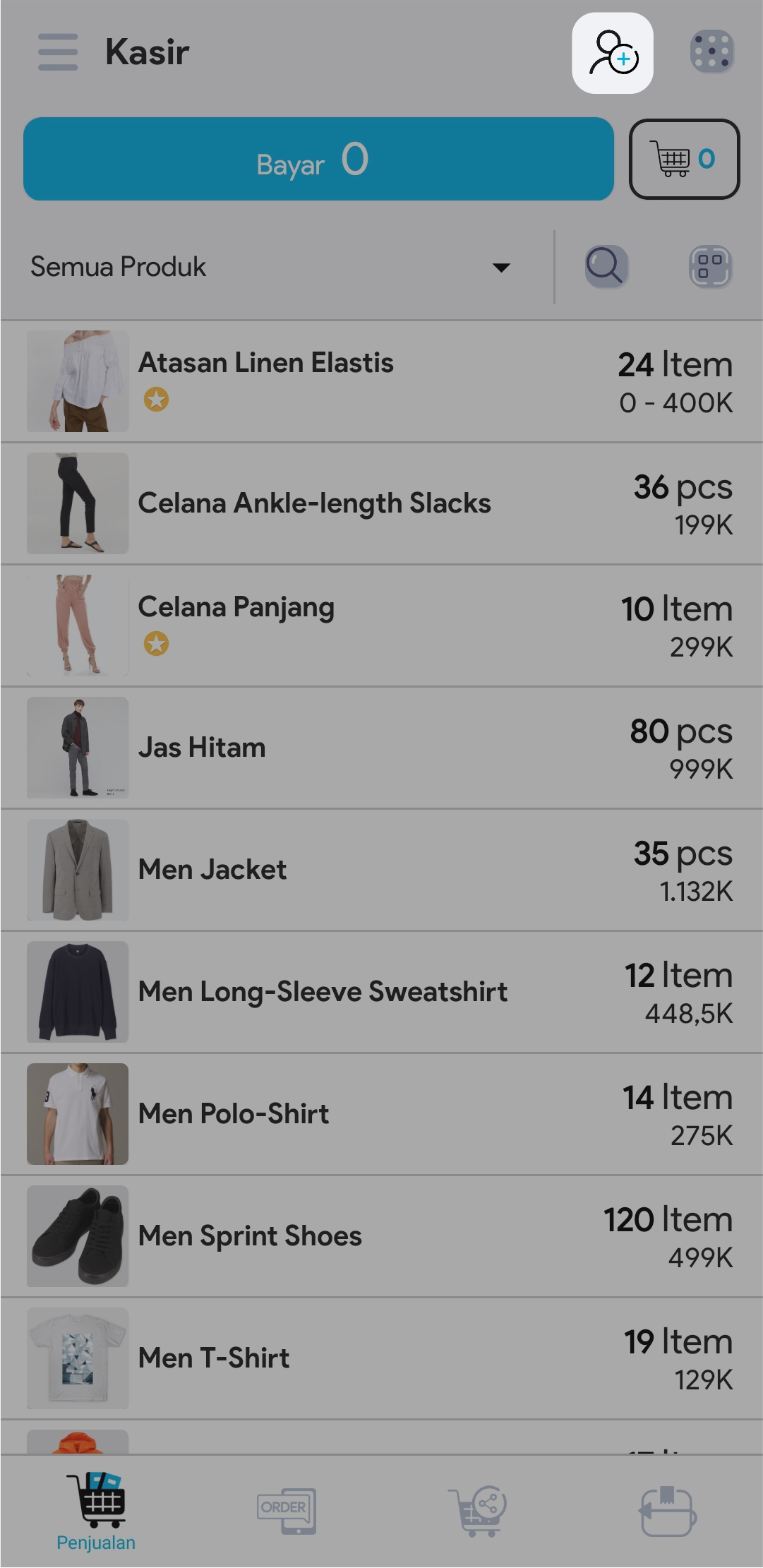Open the hamburger drawer menu
This screenshot has height=1568, width=763.
pyautogui.click(x=58, y=52)
